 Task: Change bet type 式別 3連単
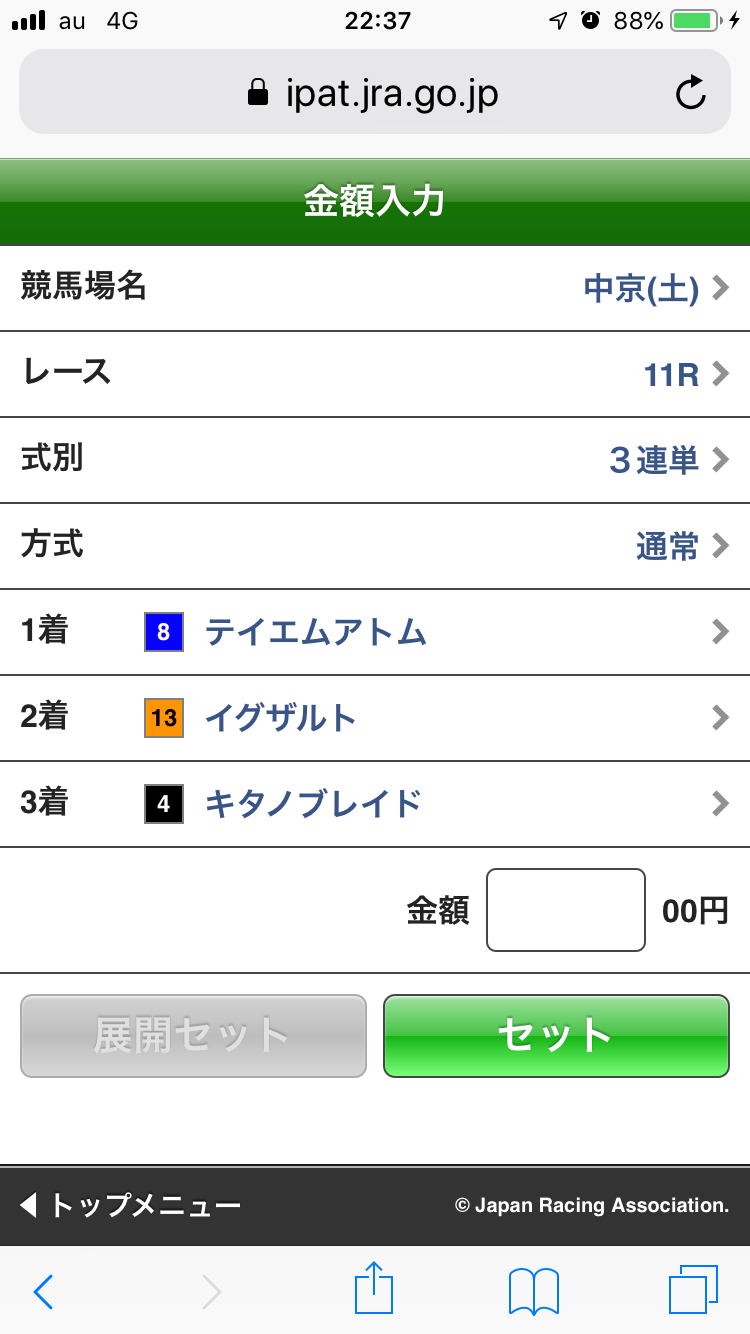(x=375, y=460)
